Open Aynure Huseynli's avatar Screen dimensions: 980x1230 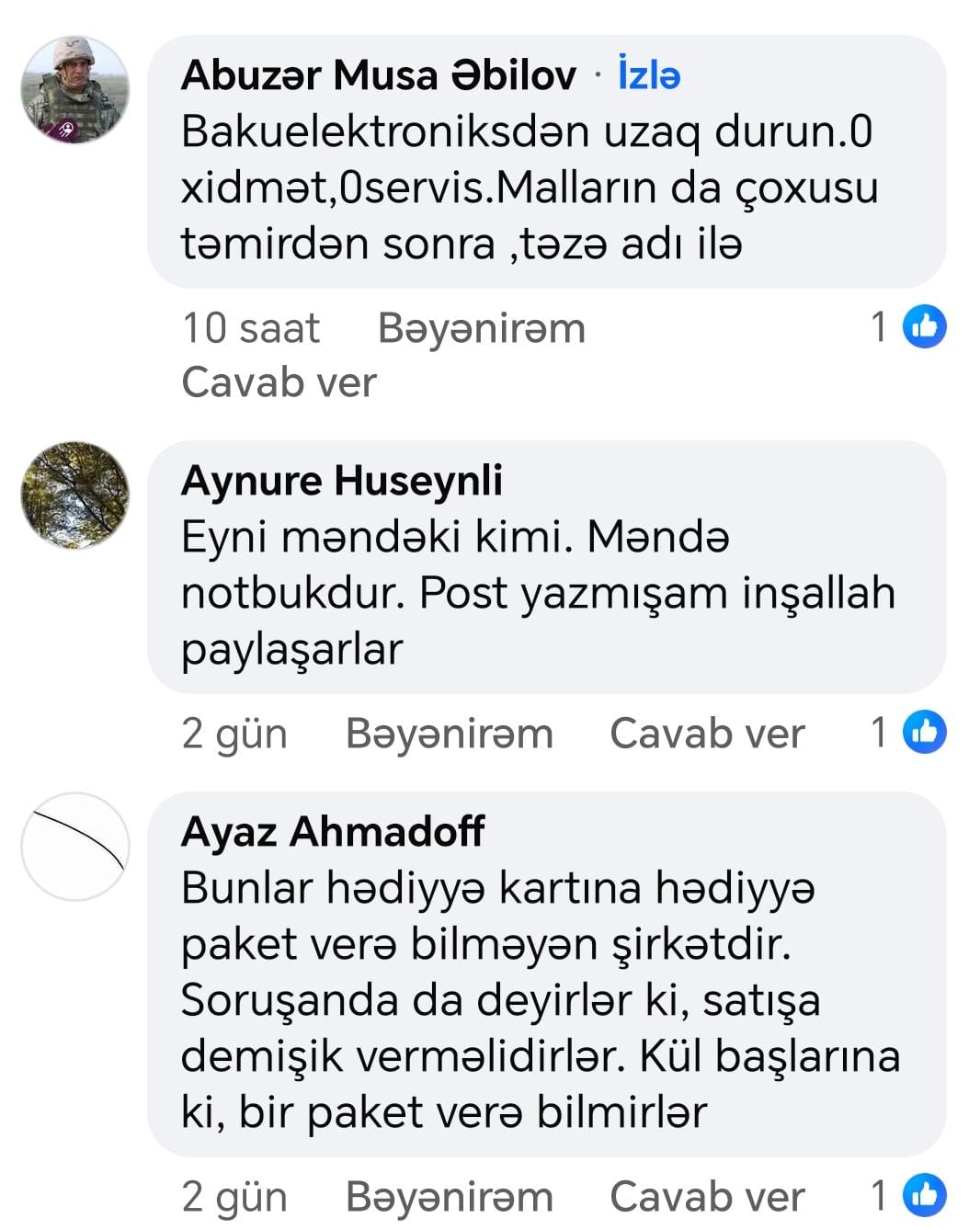(x=74, y=495)
